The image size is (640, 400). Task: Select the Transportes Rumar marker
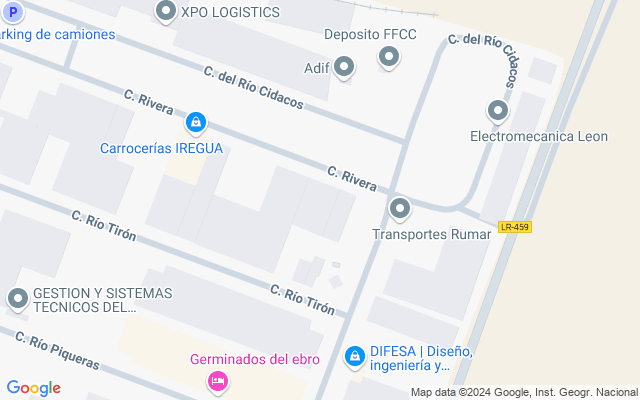[400, 209]
